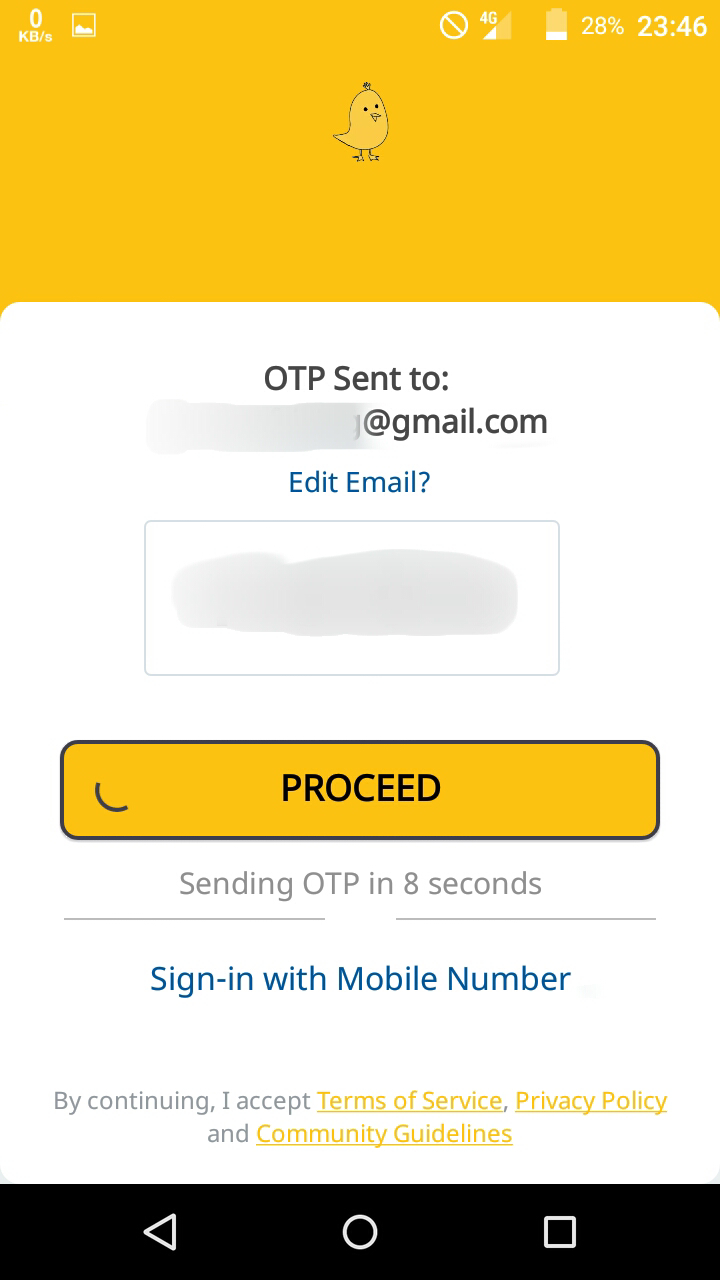Viewport: 720px width, 1280px height.
Task: Go back using the system back button
Action: coord(160,1232)
